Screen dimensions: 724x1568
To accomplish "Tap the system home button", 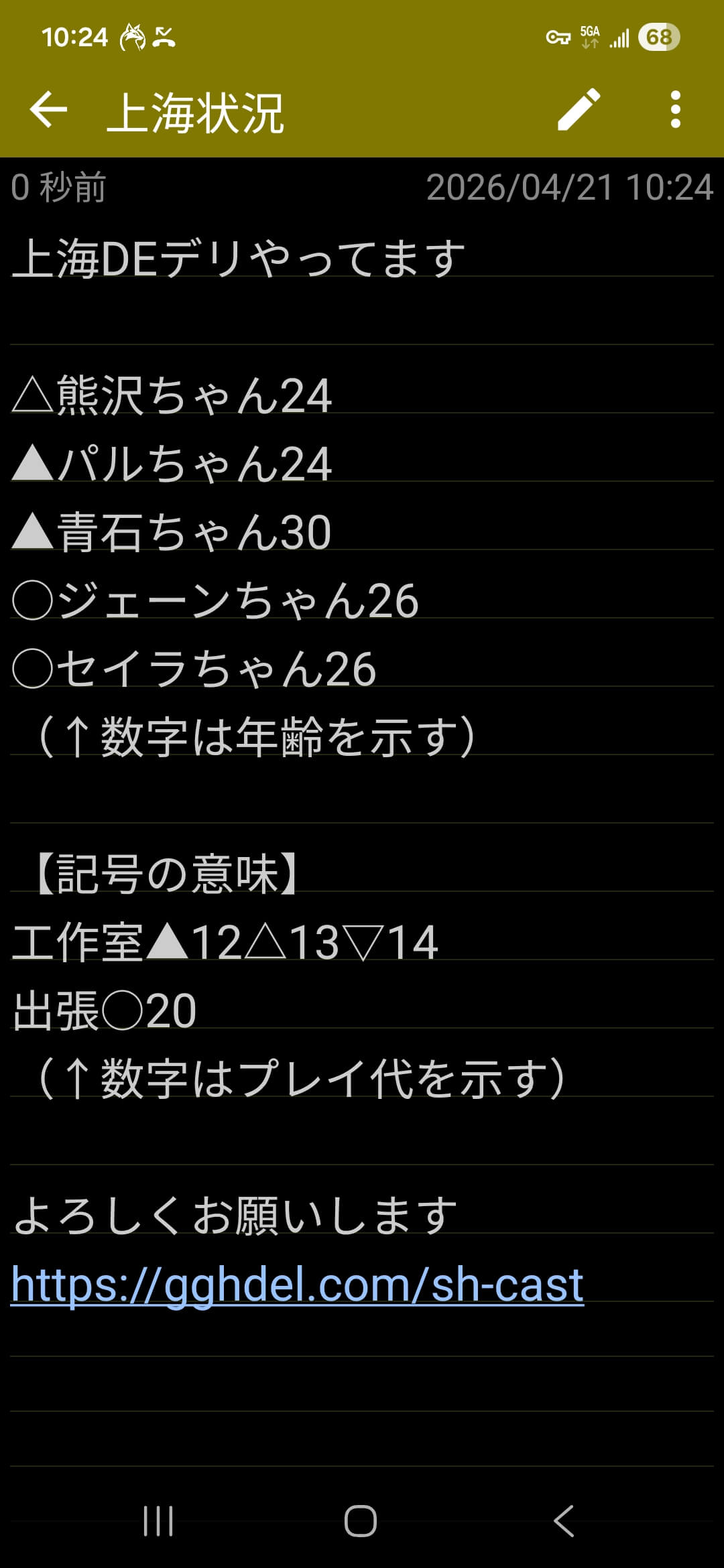I will (x=361, y=1520).
